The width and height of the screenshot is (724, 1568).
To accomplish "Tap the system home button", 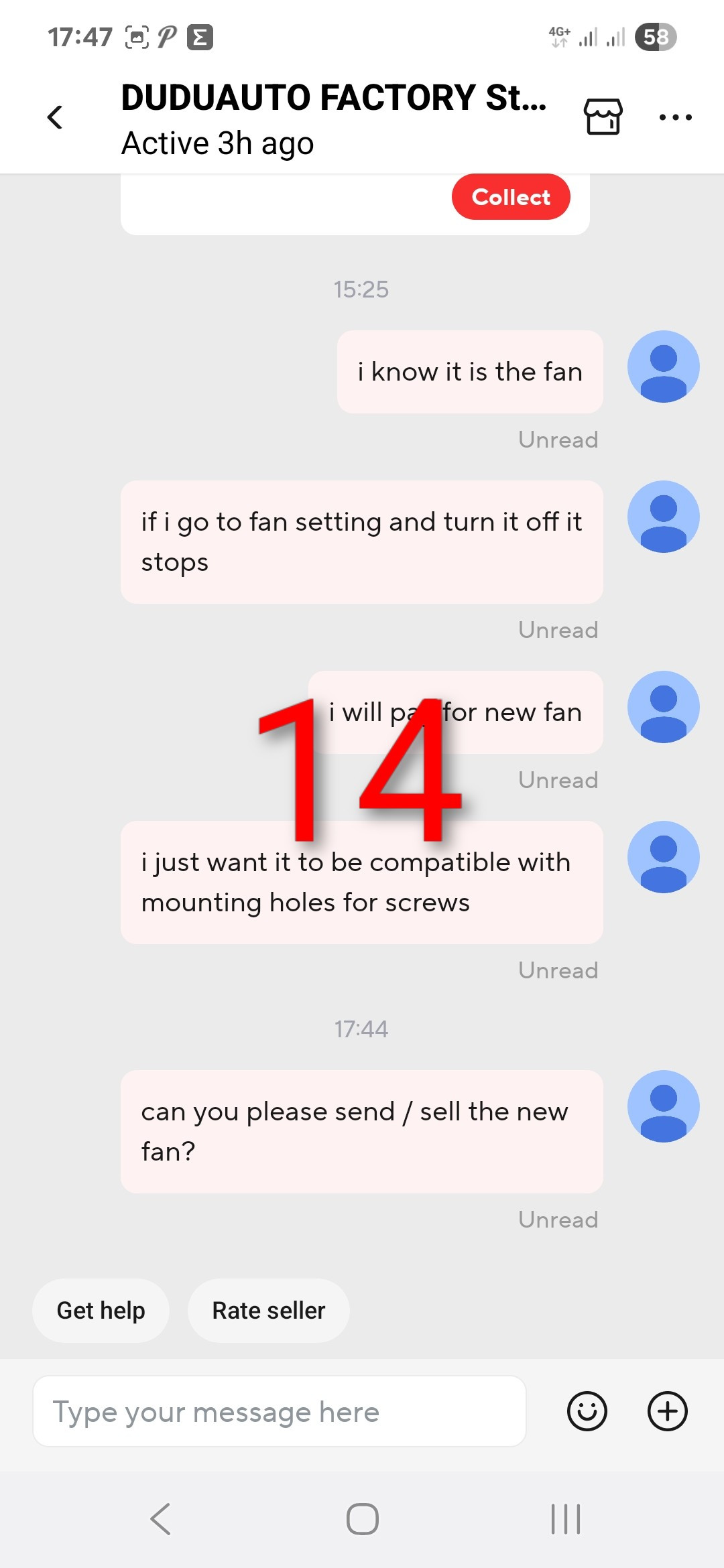I will (362, 1519).
